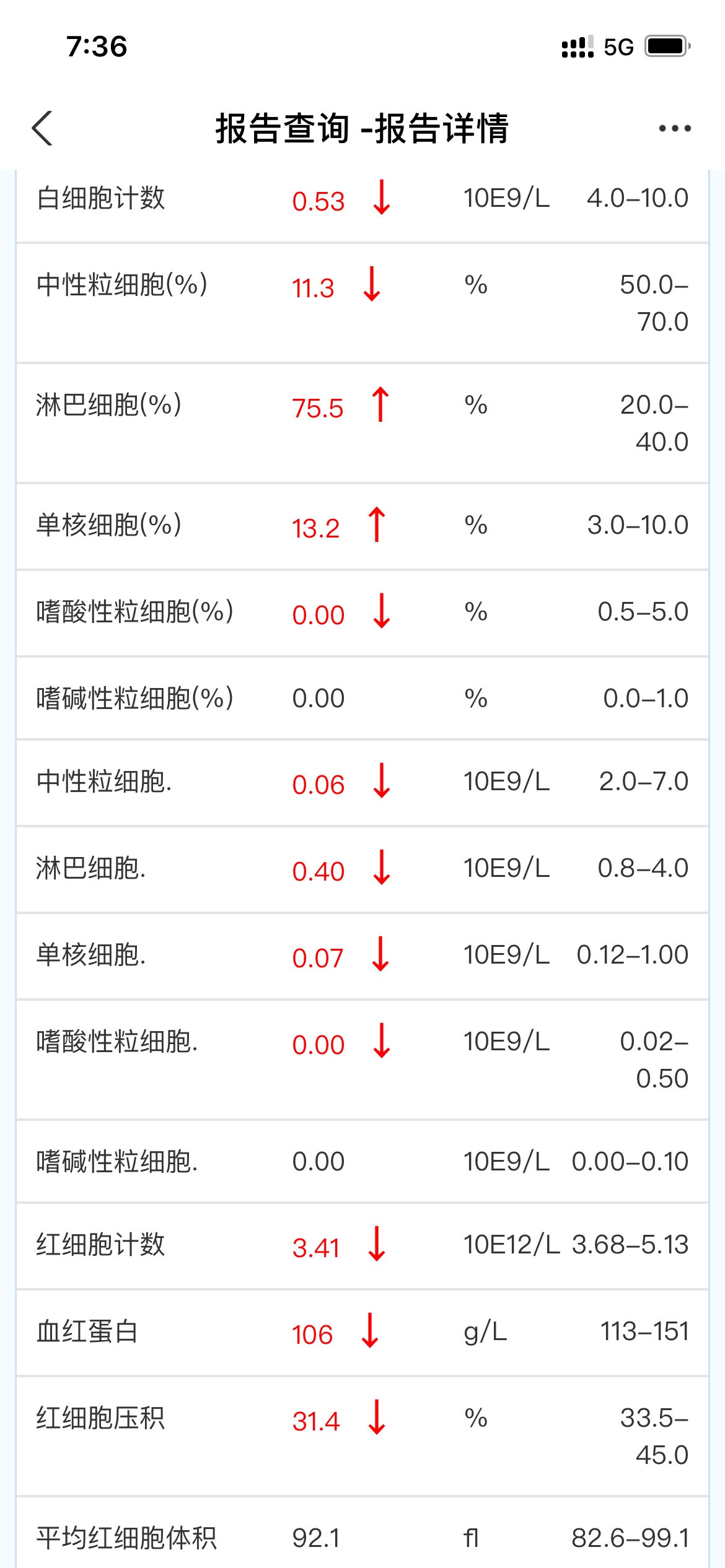Image resolution: width=725 pixels, height=1568 pixels.
Task: Go back from the report details page
Action: (42, 129)
